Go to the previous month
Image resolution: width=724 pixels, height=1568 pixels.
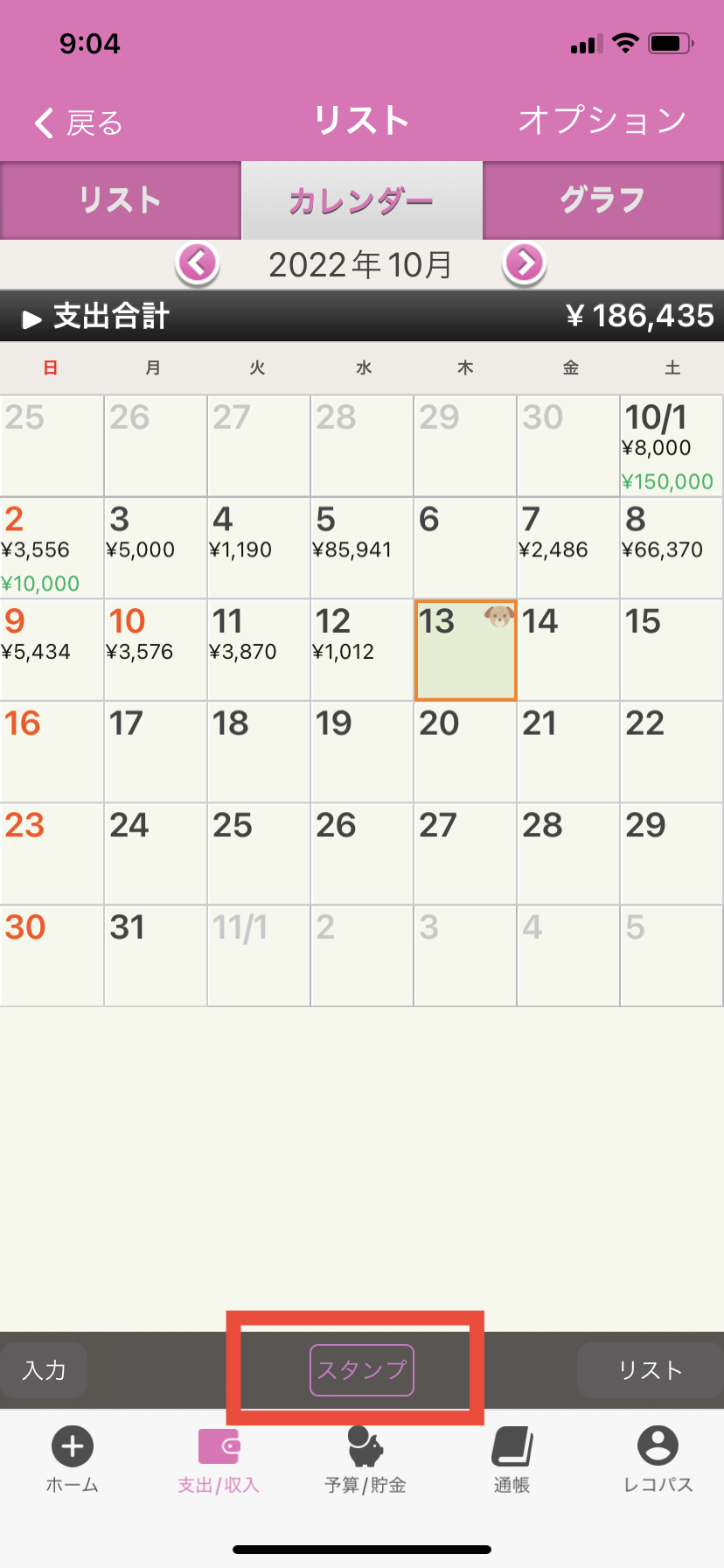[x=198, y=262]
